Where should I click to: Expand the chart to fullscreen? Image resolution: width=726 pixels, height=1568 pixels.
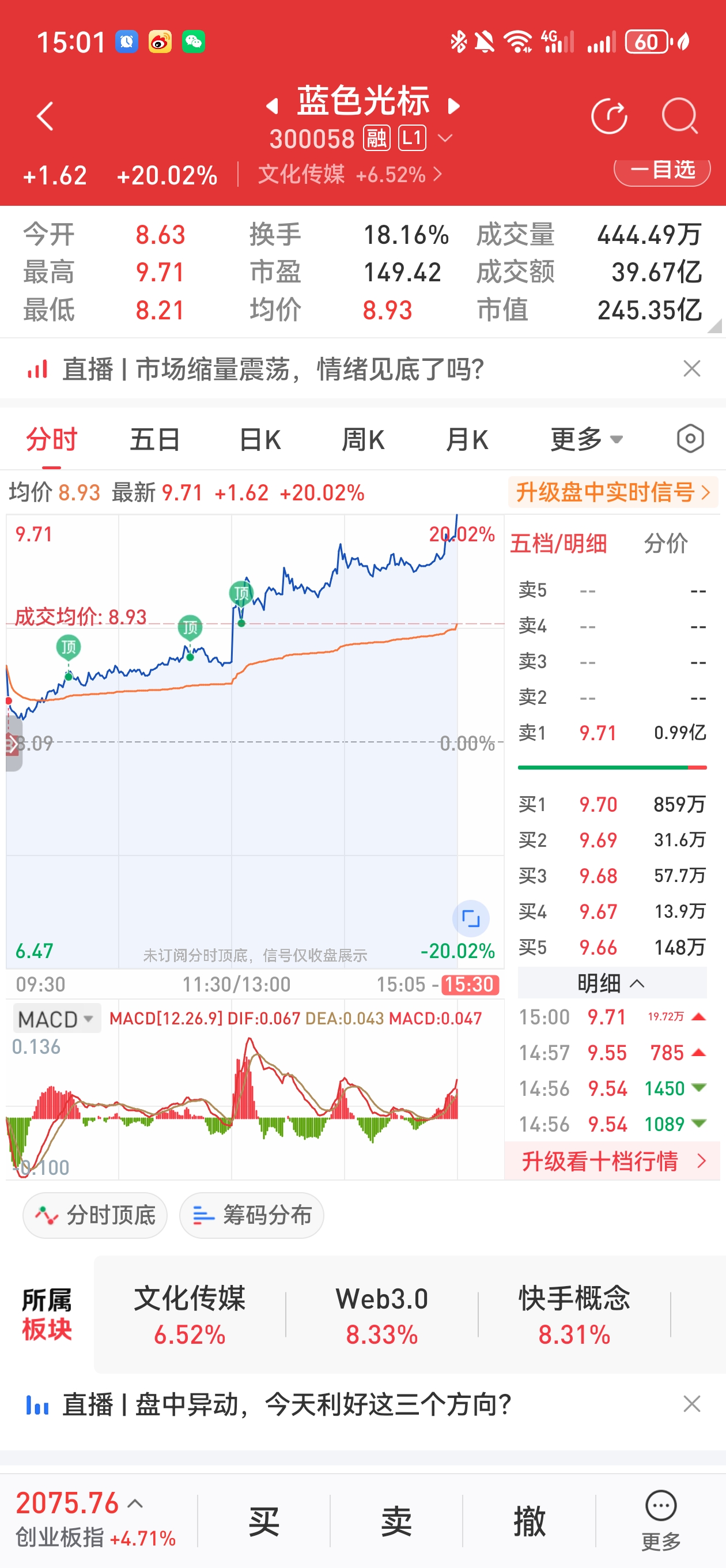click(x=470, y=918)
